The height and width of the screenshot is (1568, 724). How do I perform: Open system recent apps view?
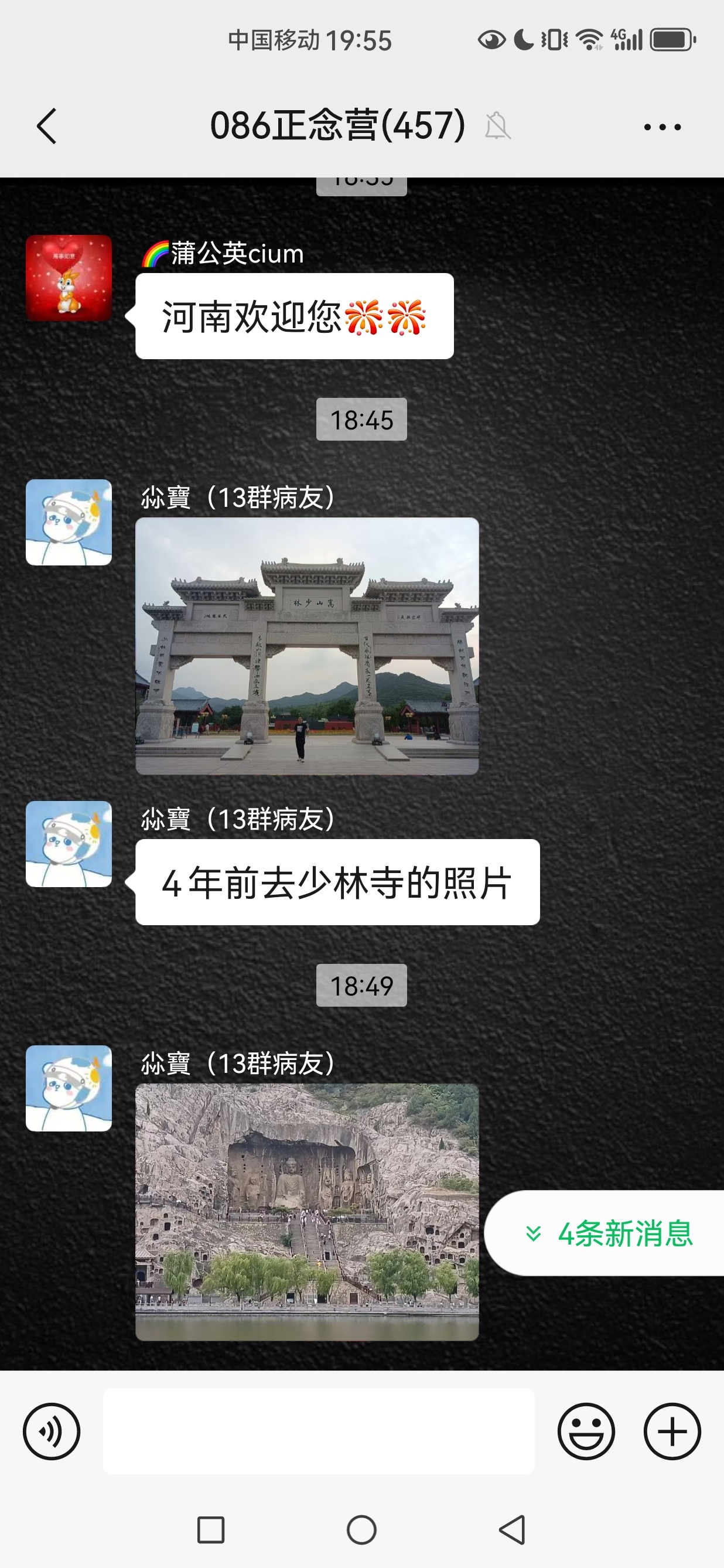pyautogui.click(x=211, y=1530)
